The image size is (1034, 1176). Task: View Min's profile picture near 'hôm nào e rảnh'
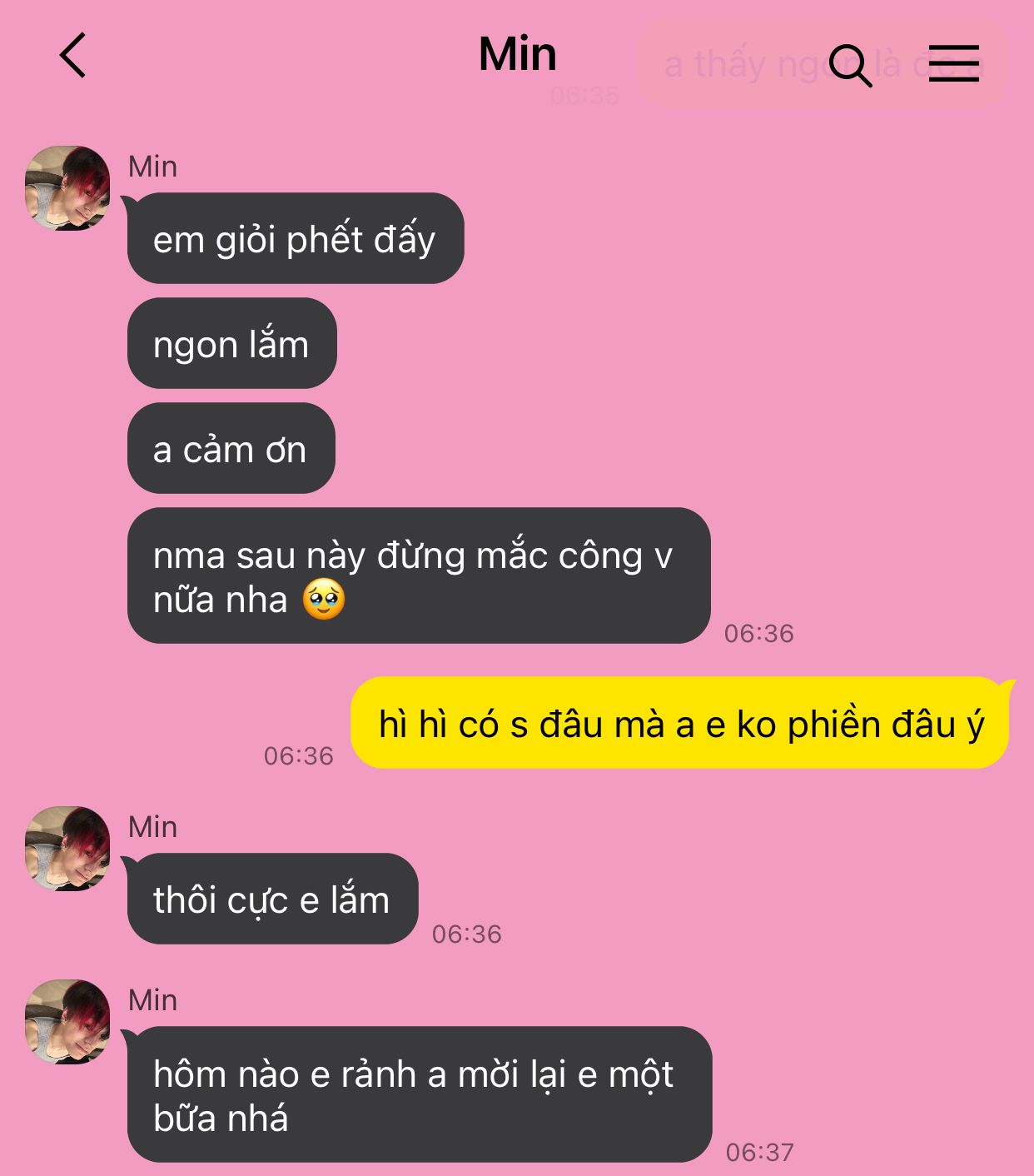coord(67,1022)
